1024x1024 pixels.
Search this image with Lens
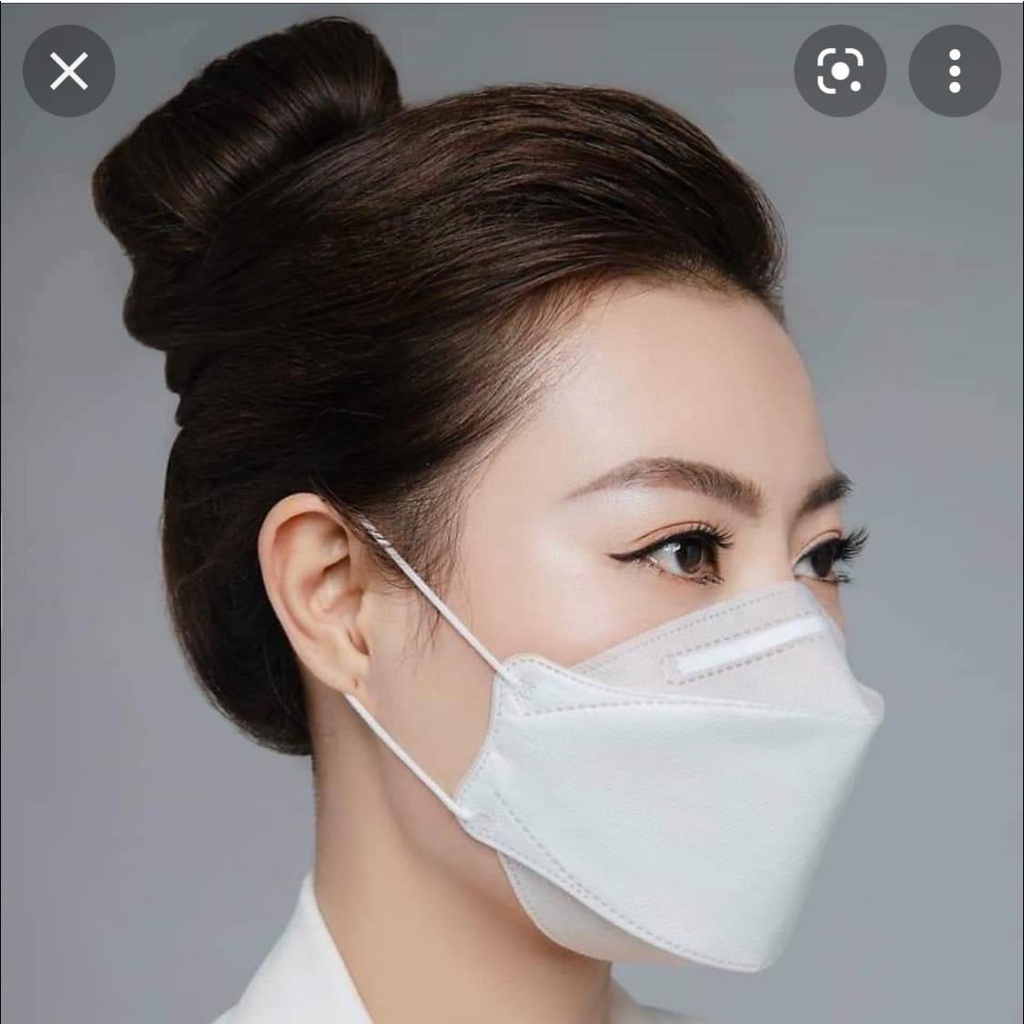click(840, 71)
